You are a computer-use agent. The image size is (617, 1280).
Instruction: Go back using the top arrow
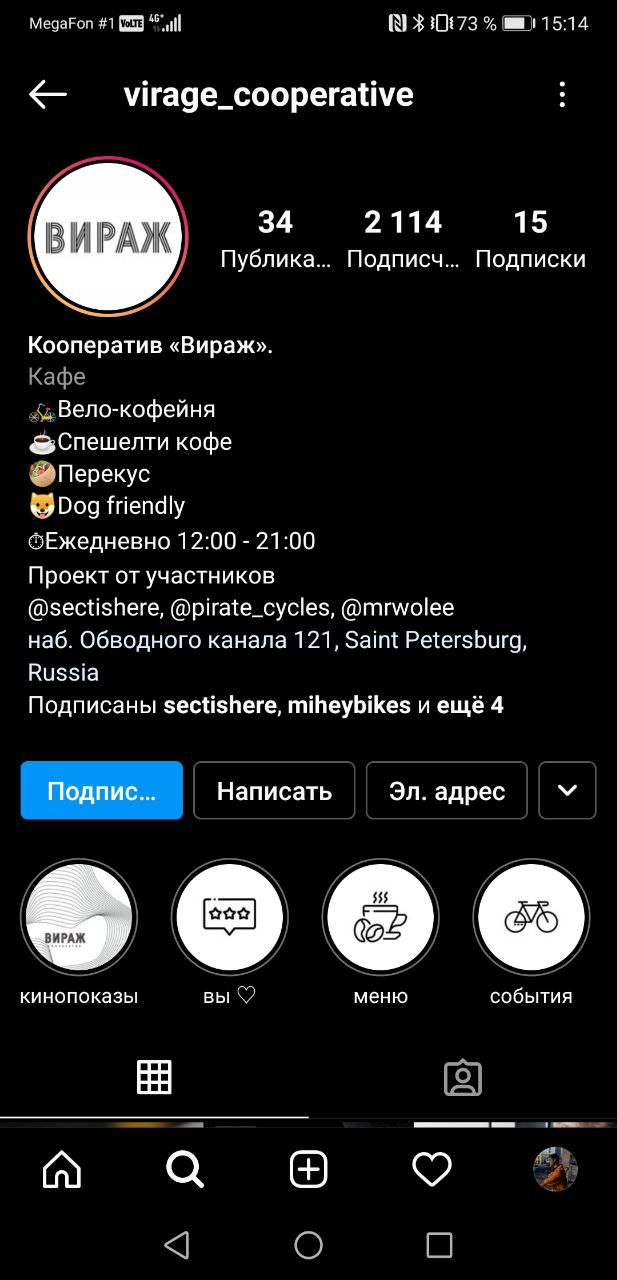click(47, 95)
